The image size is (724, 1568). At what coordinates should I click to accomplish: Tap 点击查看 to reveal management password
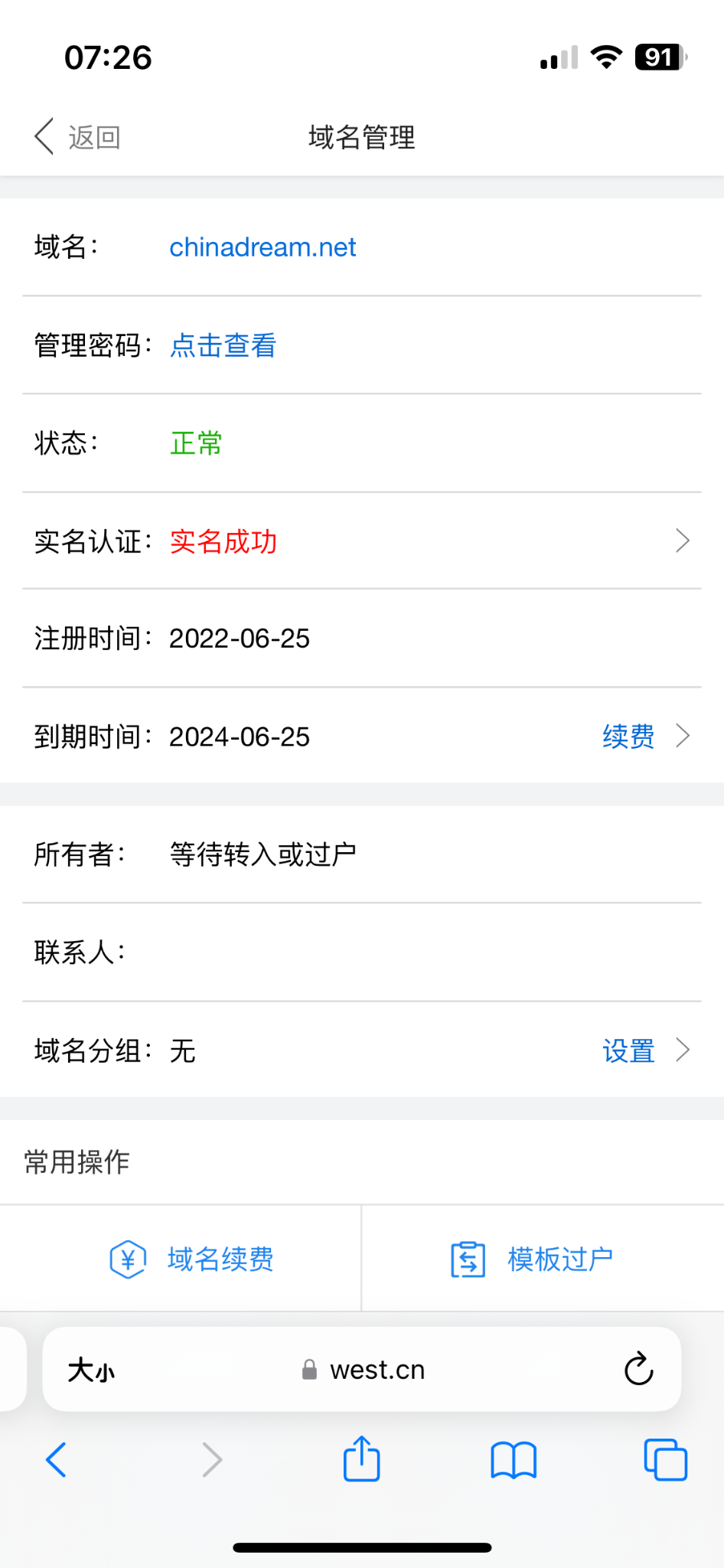[223, 345]
